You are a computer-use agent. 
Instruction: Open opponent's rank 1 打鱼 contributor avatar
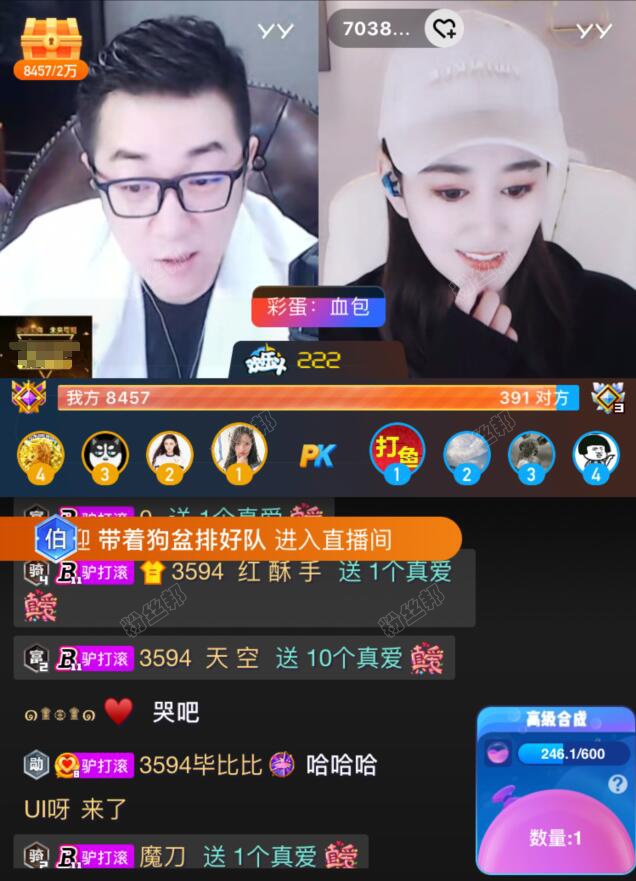(397, 450)
